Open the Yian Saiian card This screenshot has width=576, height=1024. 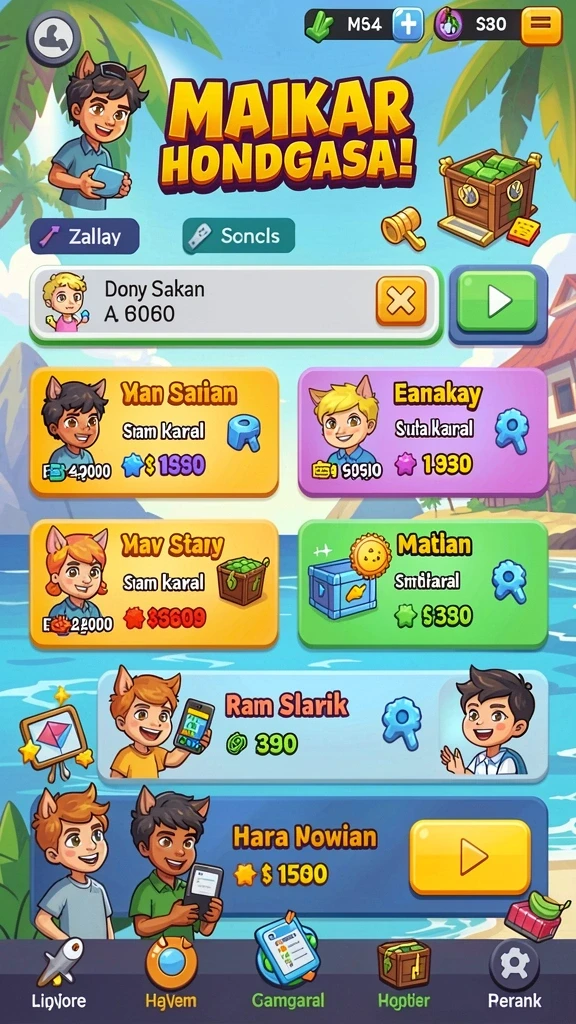[154, 432]
